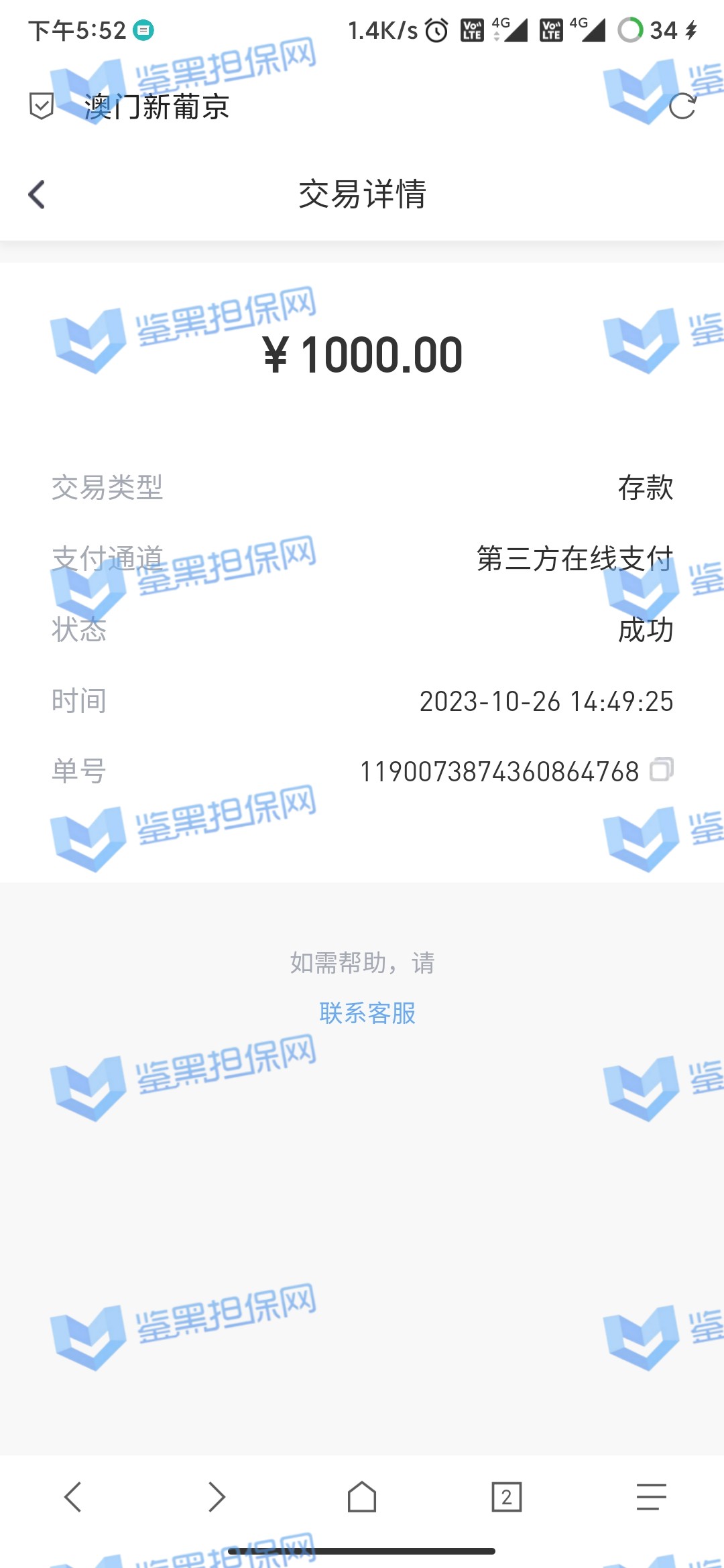724x1568 pixels.
Task: Copy the 单号 order number
Action: point(661,770)
